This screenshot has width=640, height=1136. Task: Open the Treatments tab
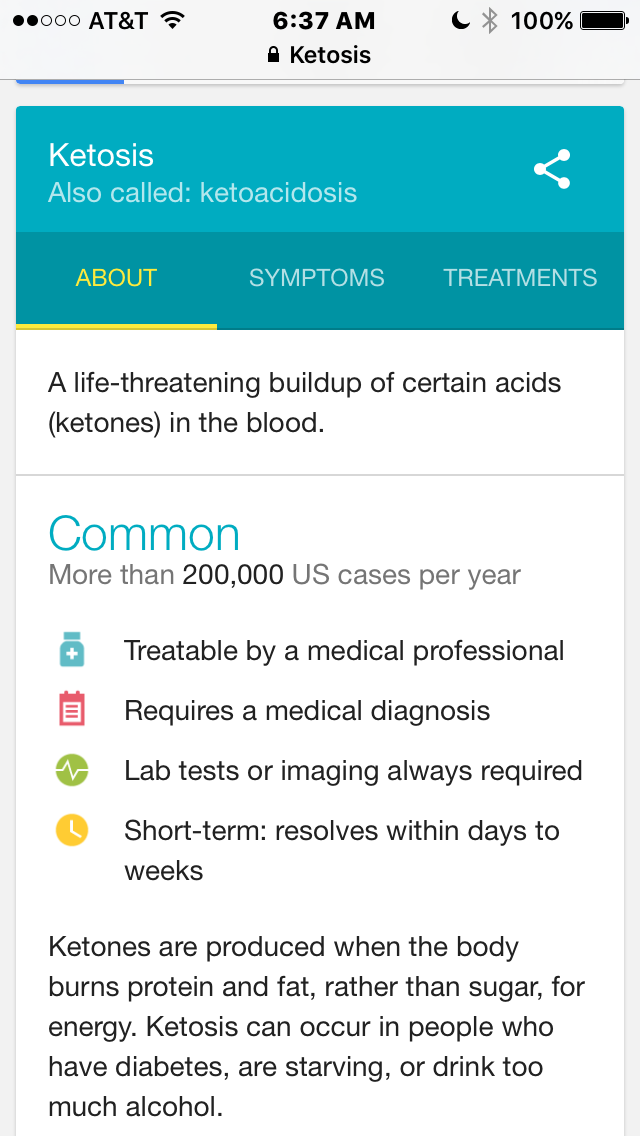coord(520,278)
